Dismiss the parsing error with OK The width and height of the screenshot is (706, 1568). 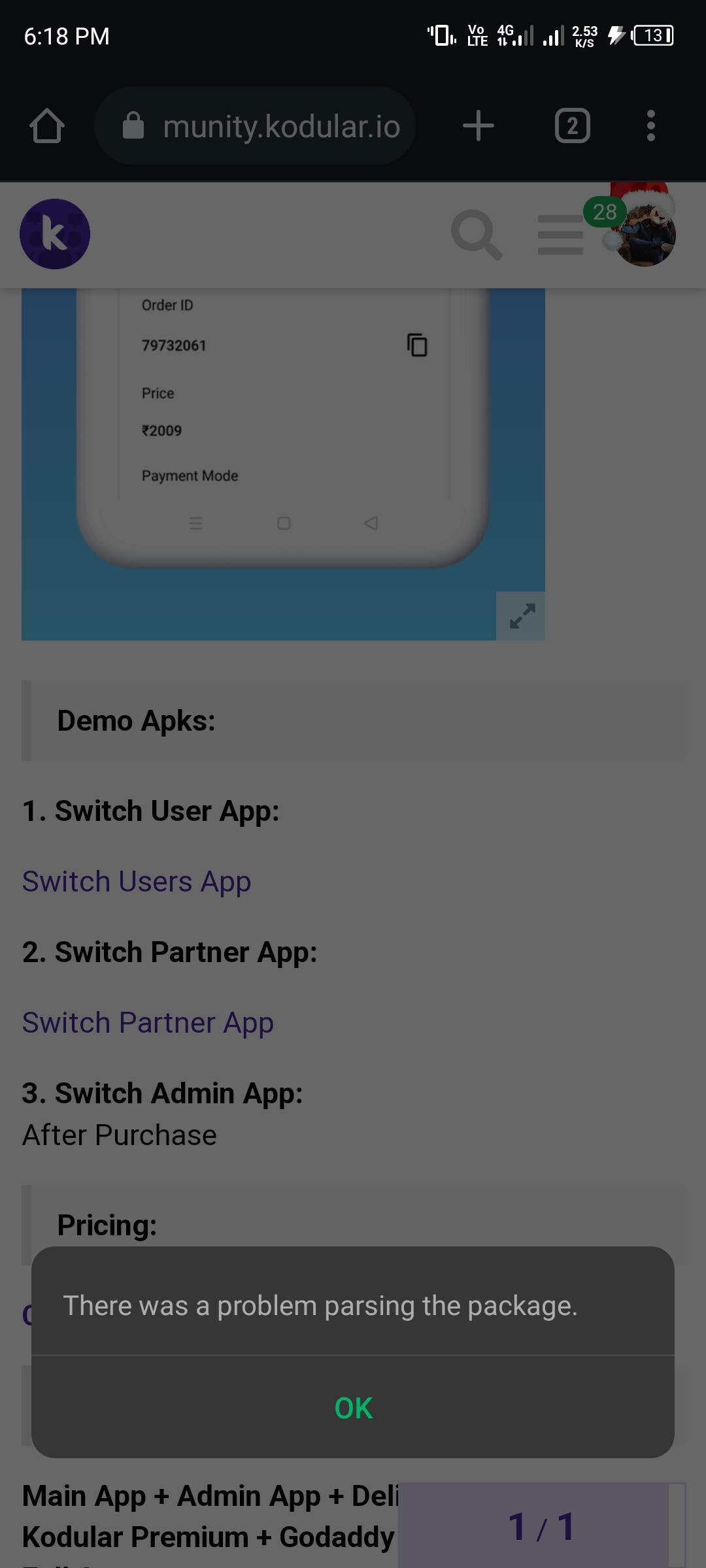(x=353, y=1408)
